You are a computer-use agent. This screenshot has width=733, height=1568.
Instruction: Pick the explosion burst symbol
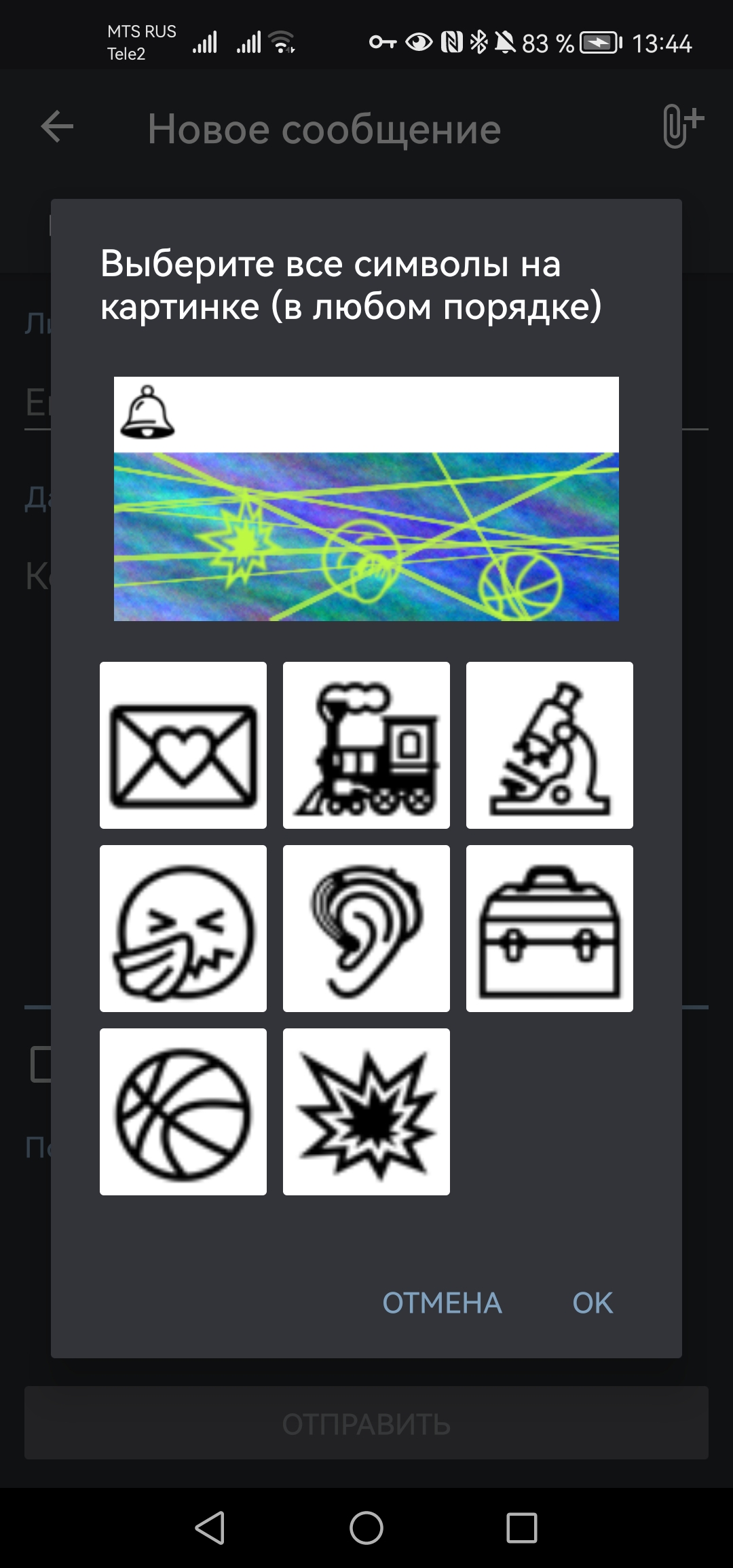366,1112
